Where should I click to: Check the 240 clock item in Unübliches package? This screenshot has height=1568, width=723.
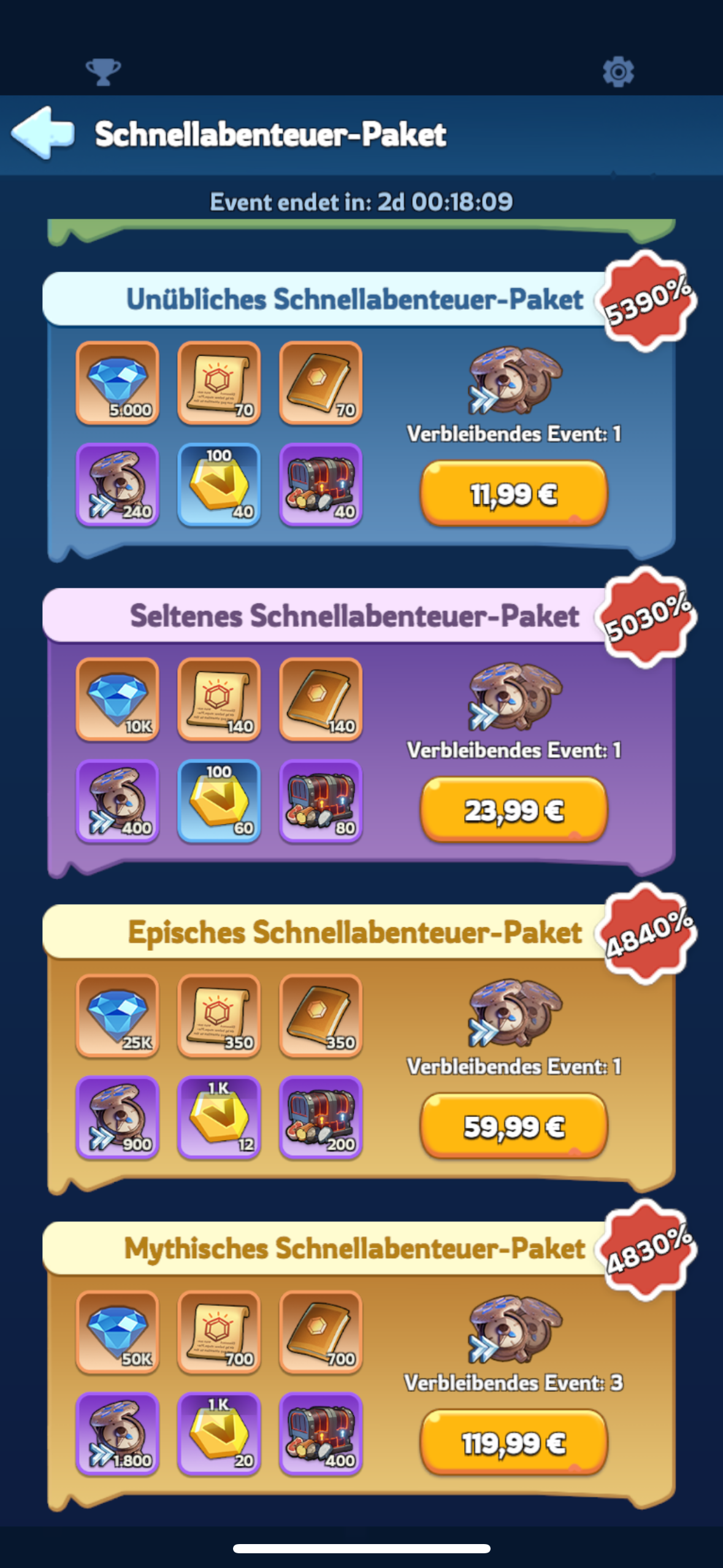coord(118,485)
